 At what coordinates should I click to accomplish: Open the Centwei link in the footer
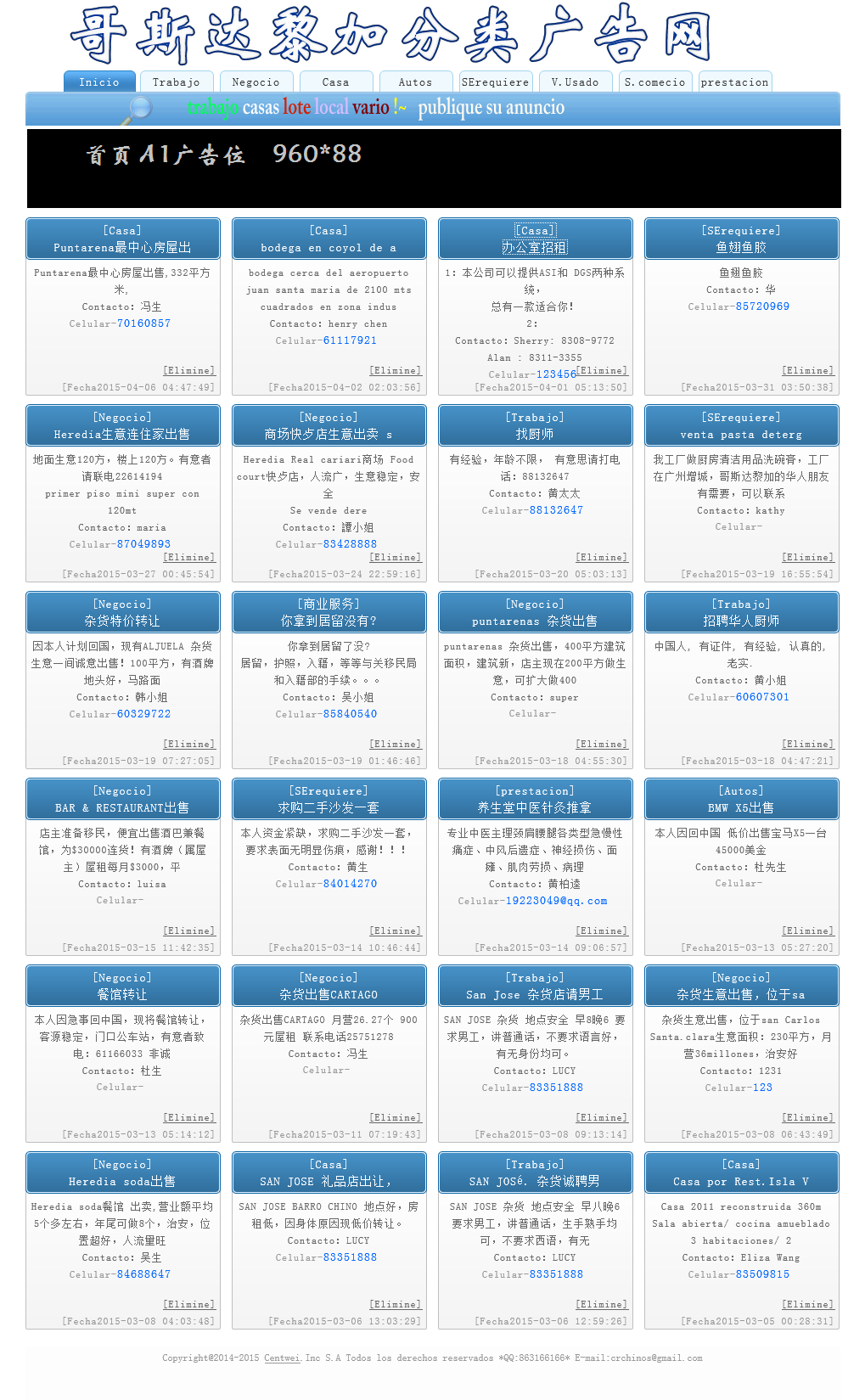tap(282, 1358)
